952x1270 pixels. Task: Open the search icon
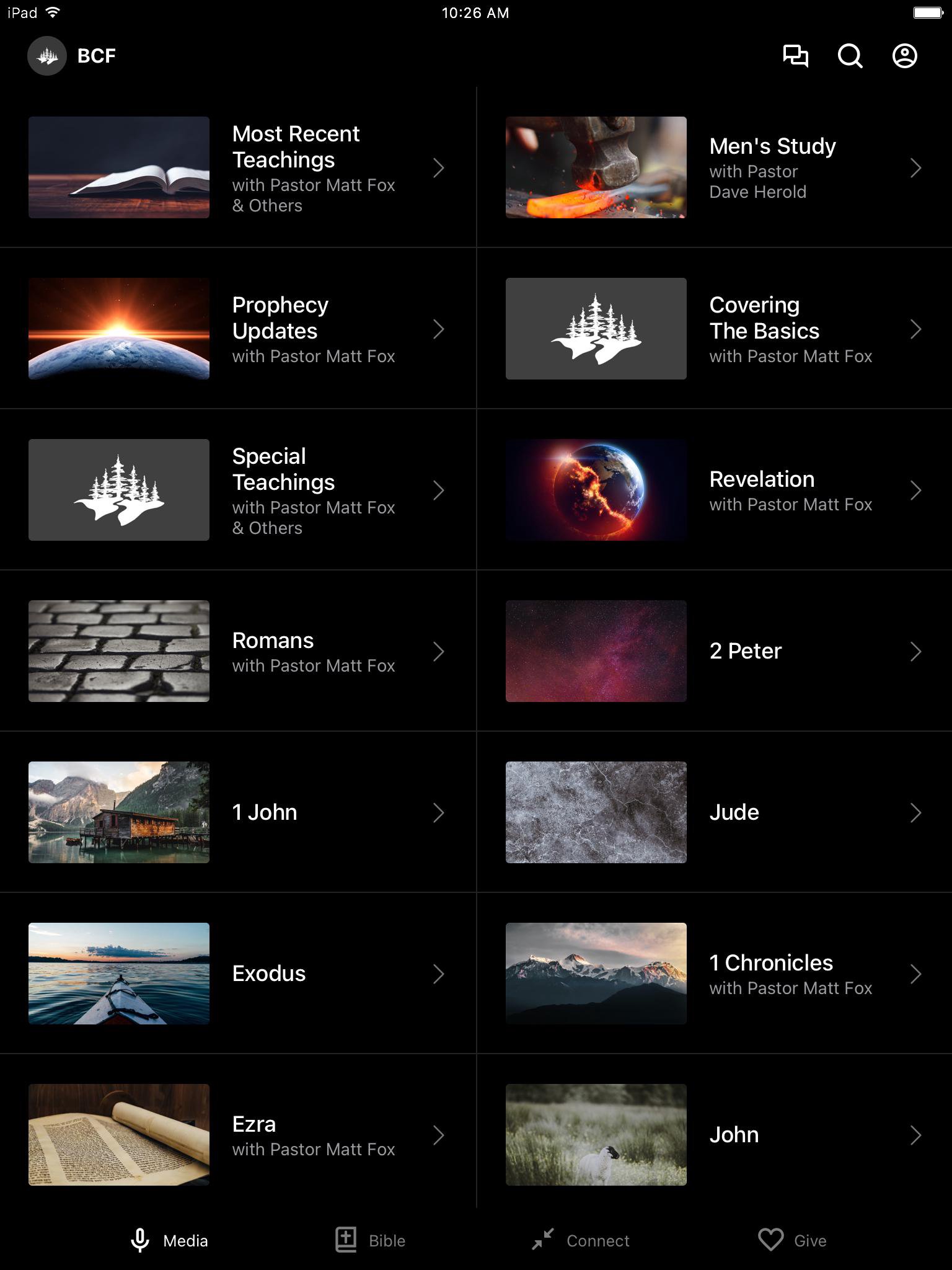pyautogui.click(x=850, y=56)
